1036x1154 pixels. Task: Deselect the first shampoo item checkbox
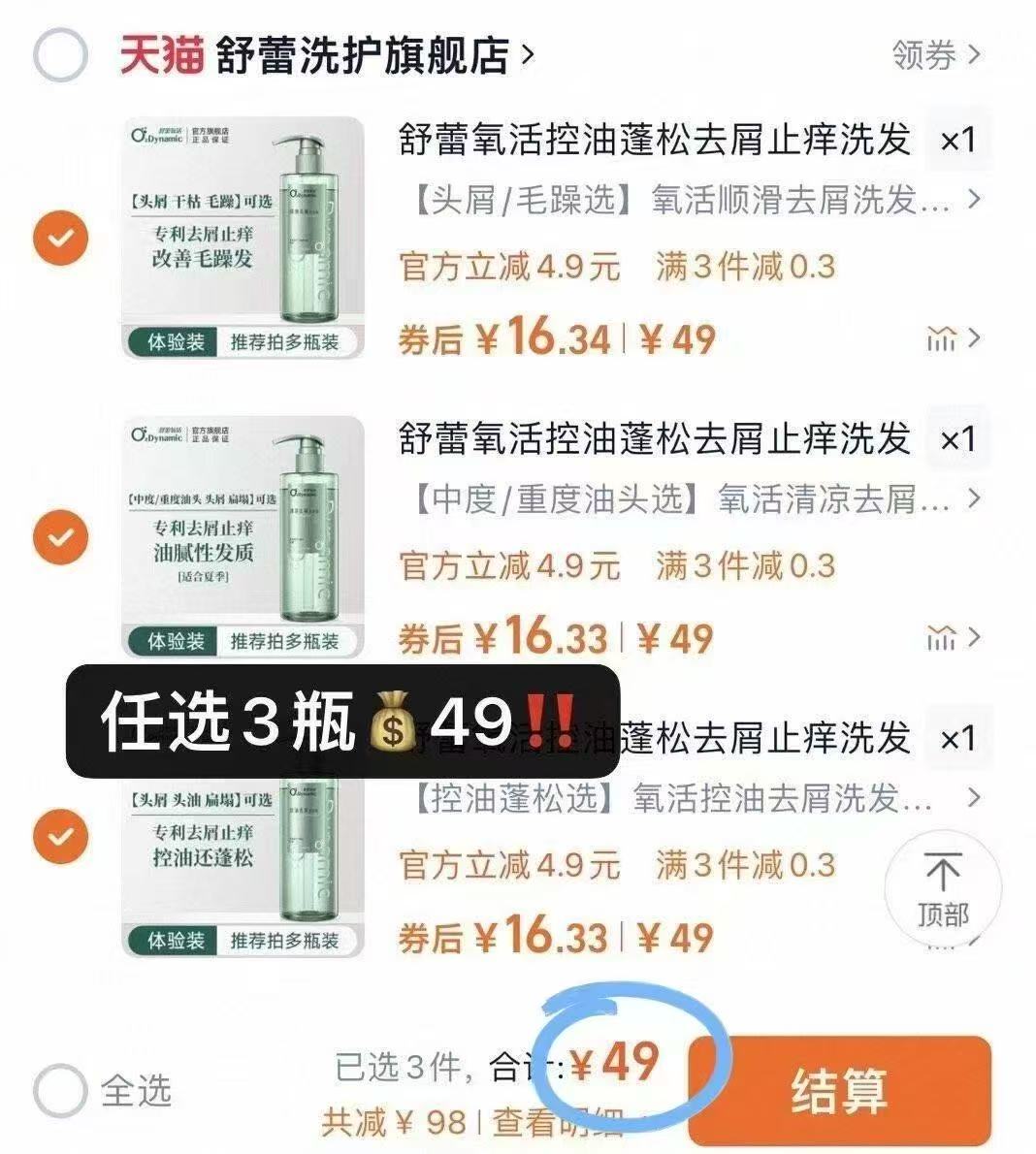pyautogui.click(x=59, y=239)
